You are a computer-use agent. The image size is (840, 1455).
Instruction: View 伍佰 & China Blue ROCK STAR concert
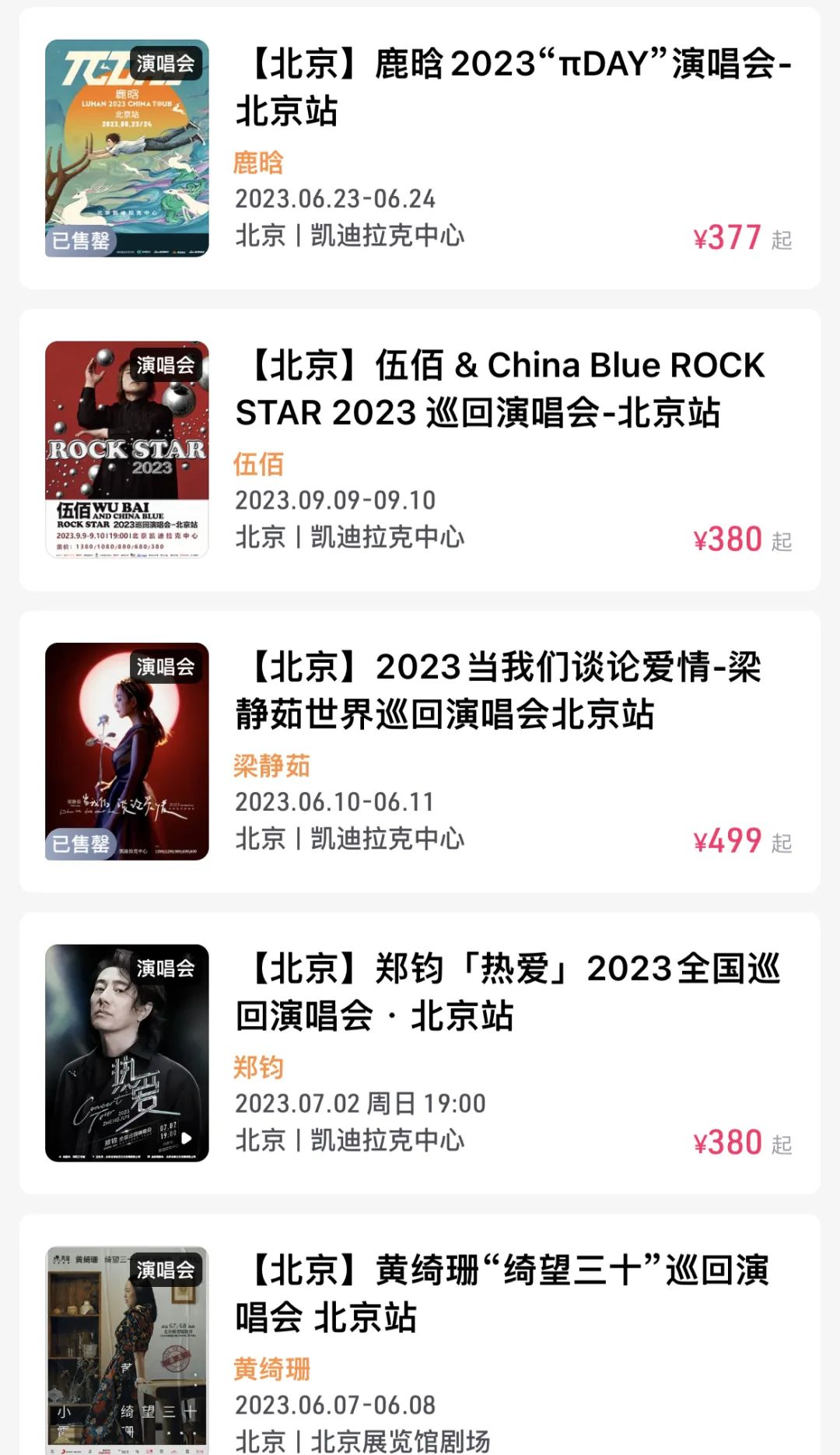499,389
